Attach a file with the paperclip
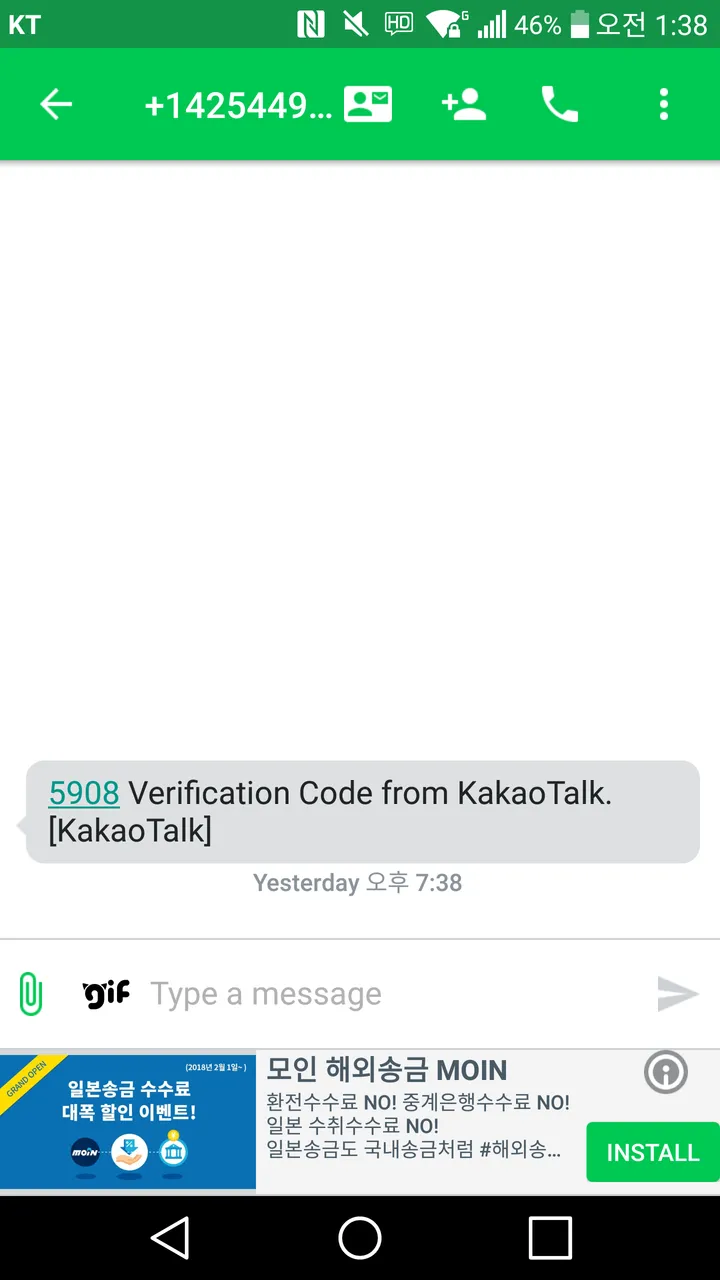720x1280 pixels. [x=31, y=994]
